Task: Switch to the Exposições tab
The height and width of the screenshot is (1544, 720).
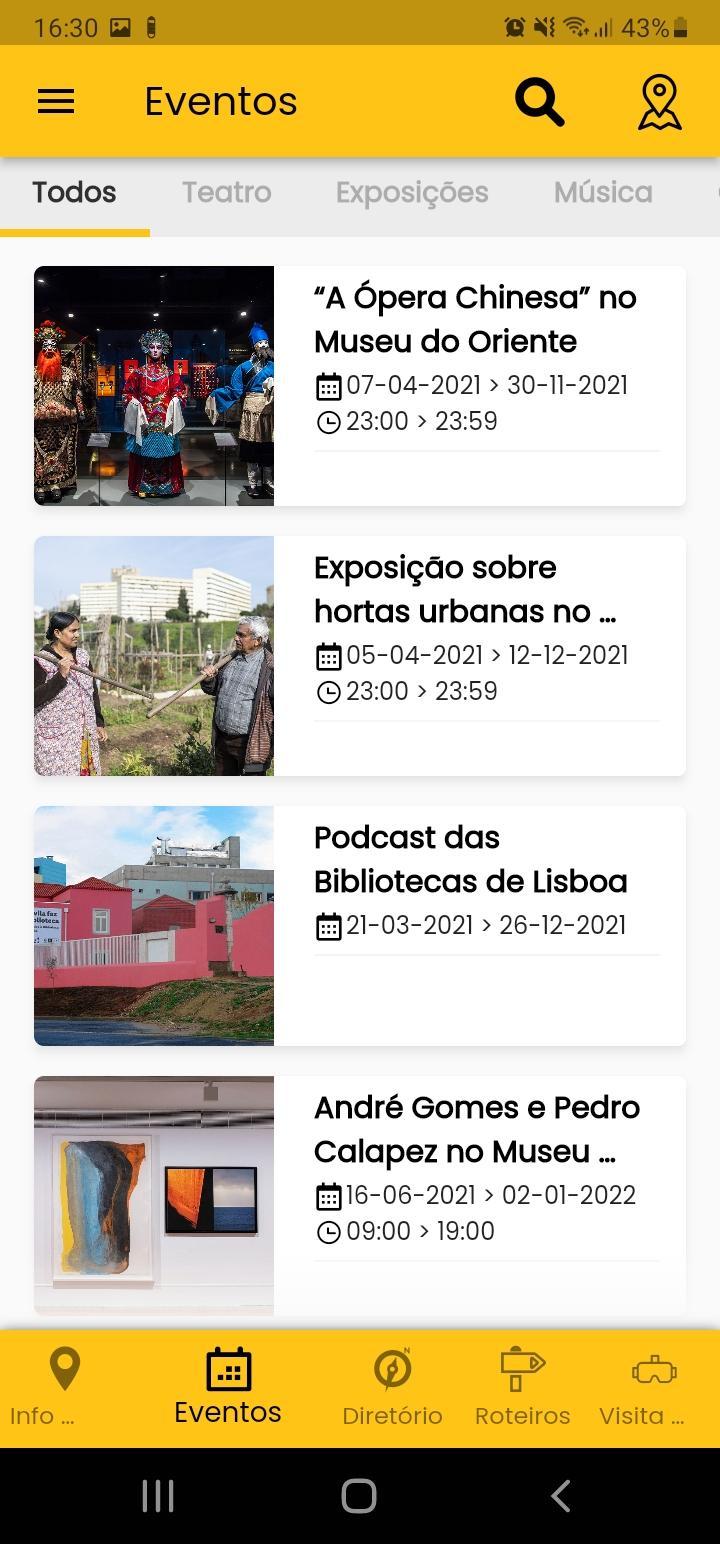Action: pyautogui.click(x=412, y=192)
